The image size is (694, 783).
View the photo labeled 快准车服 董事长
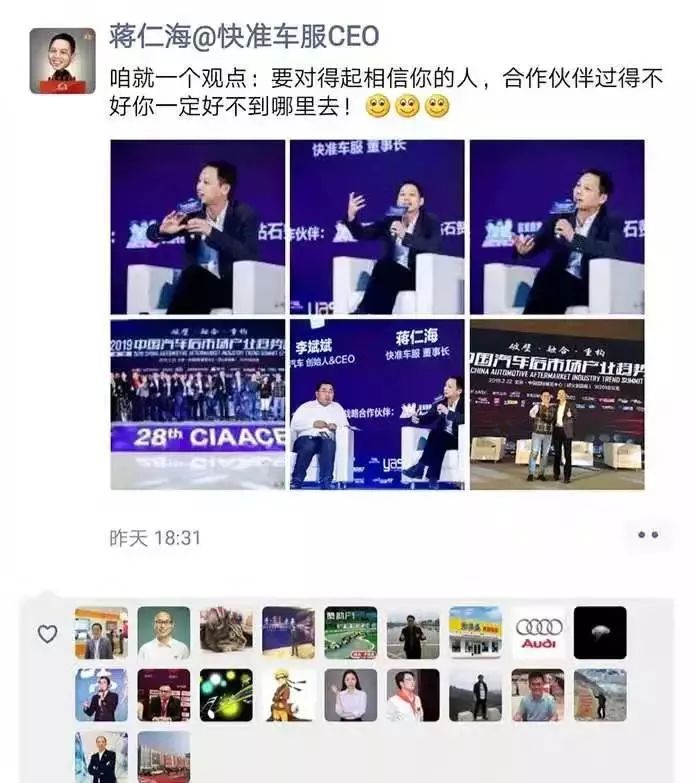pos(376,227)
